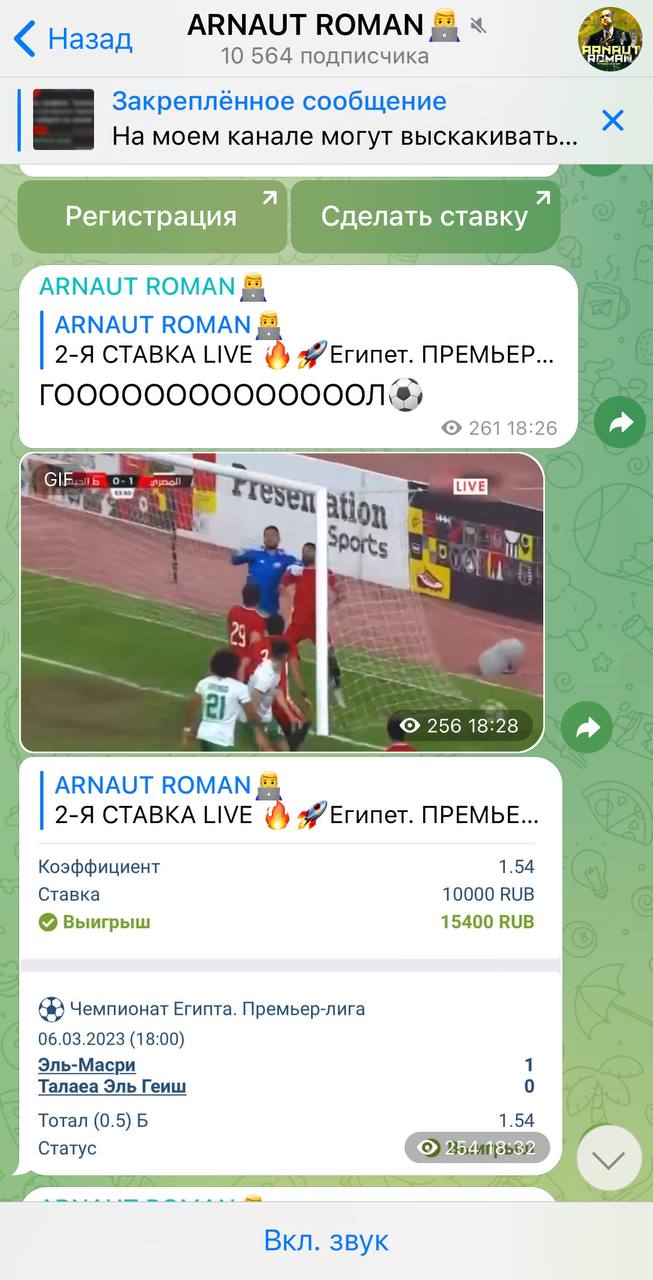Tap the Регистрация button
Image resolution: width=653 pixels, height=1280 pixels.
coord(152,216)
